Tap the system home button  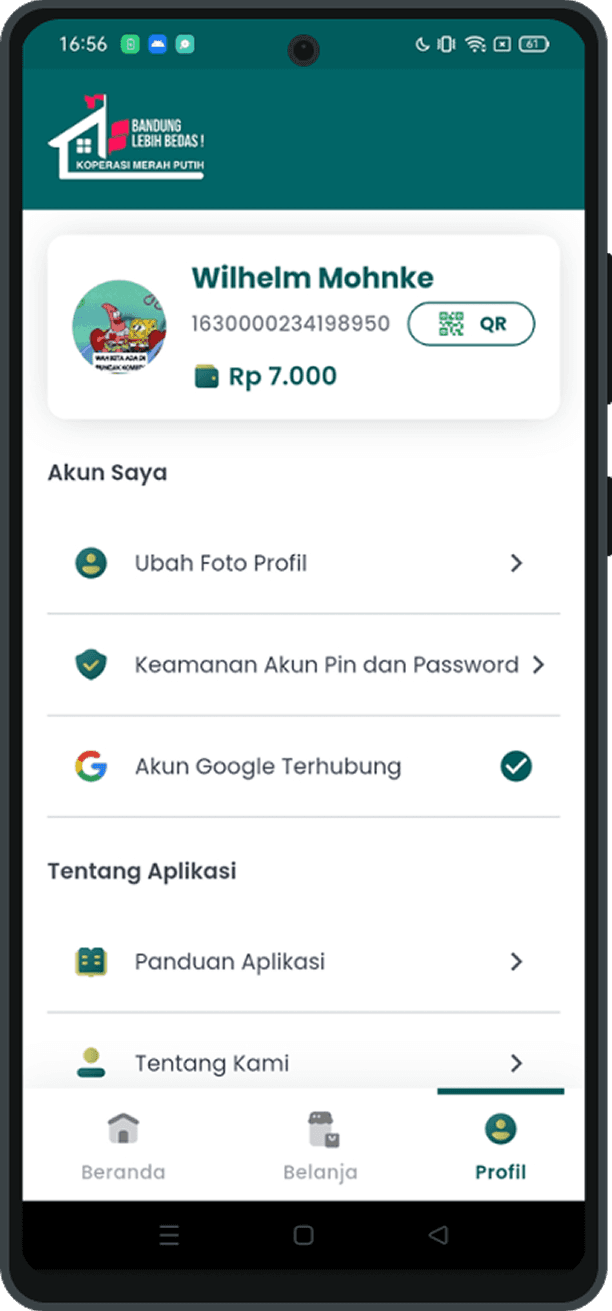304,1235
